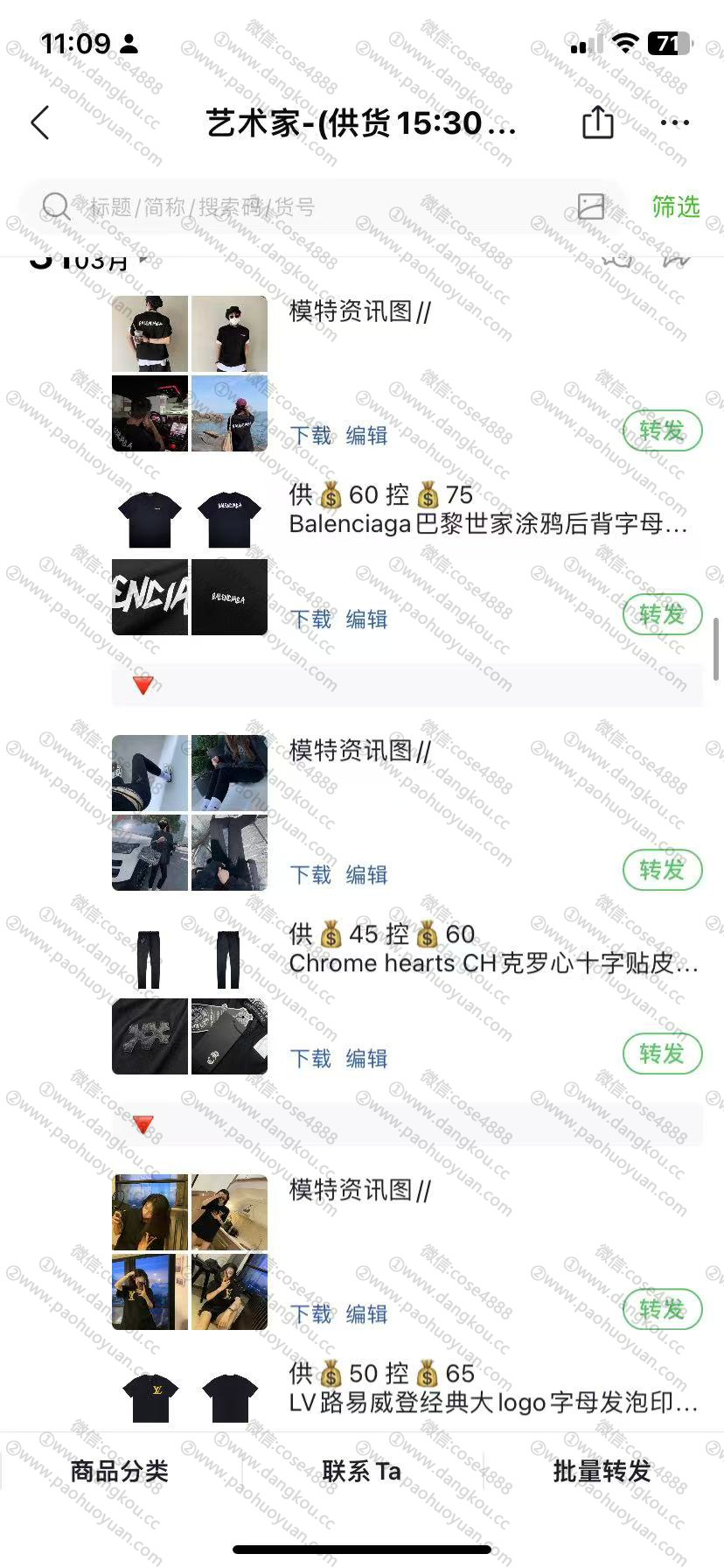Open the three-dot overflow menu
Screen dimensions: 724x1568
coord(675,123)
